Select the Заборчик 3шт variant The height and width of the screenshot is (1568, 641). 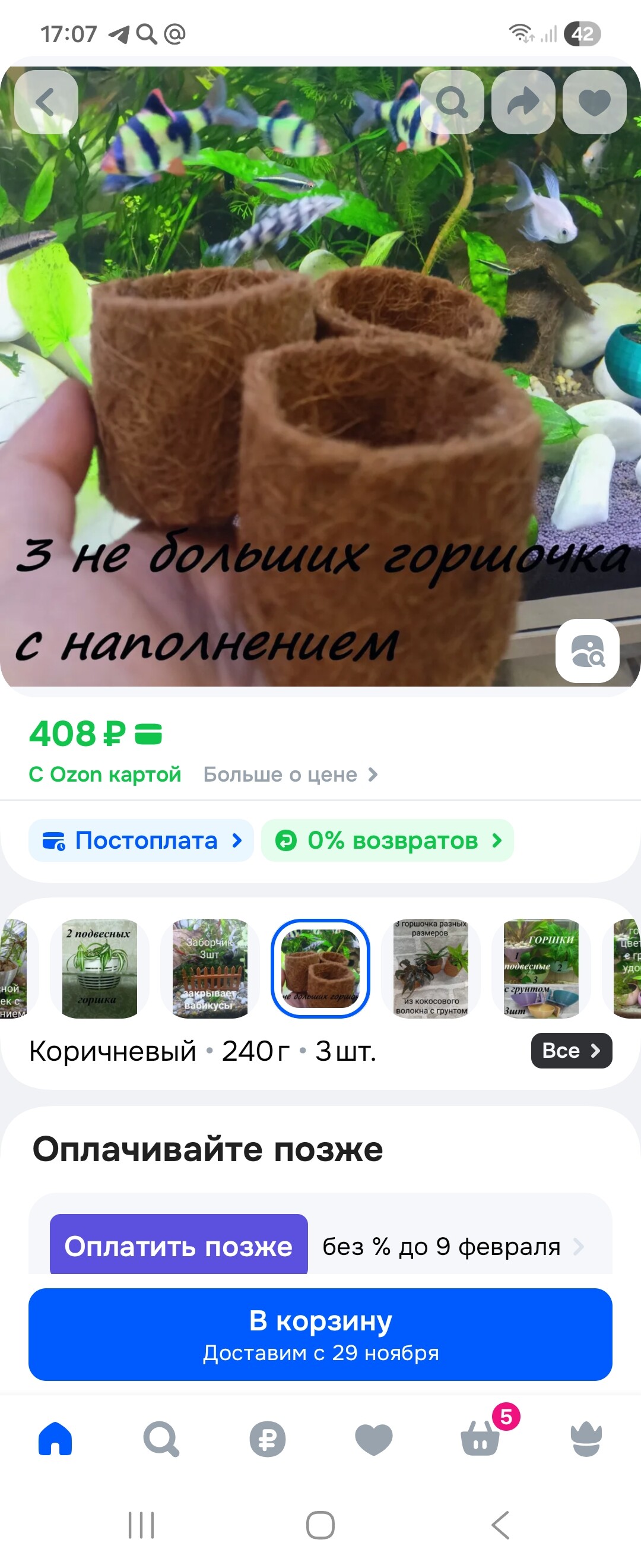pos(210,968)
